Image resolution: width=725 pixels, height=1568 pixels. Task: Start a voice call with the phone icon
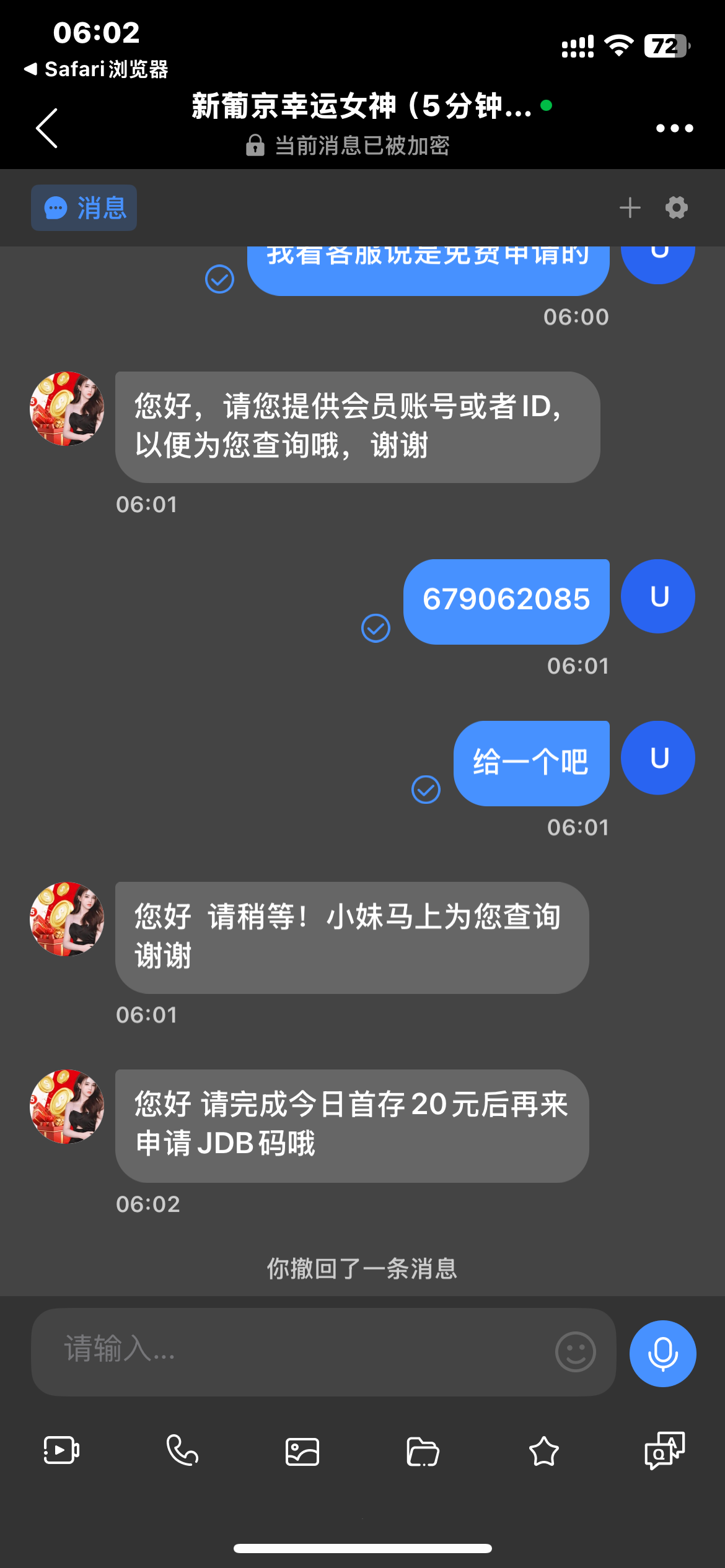click(x=181, y=1451)
